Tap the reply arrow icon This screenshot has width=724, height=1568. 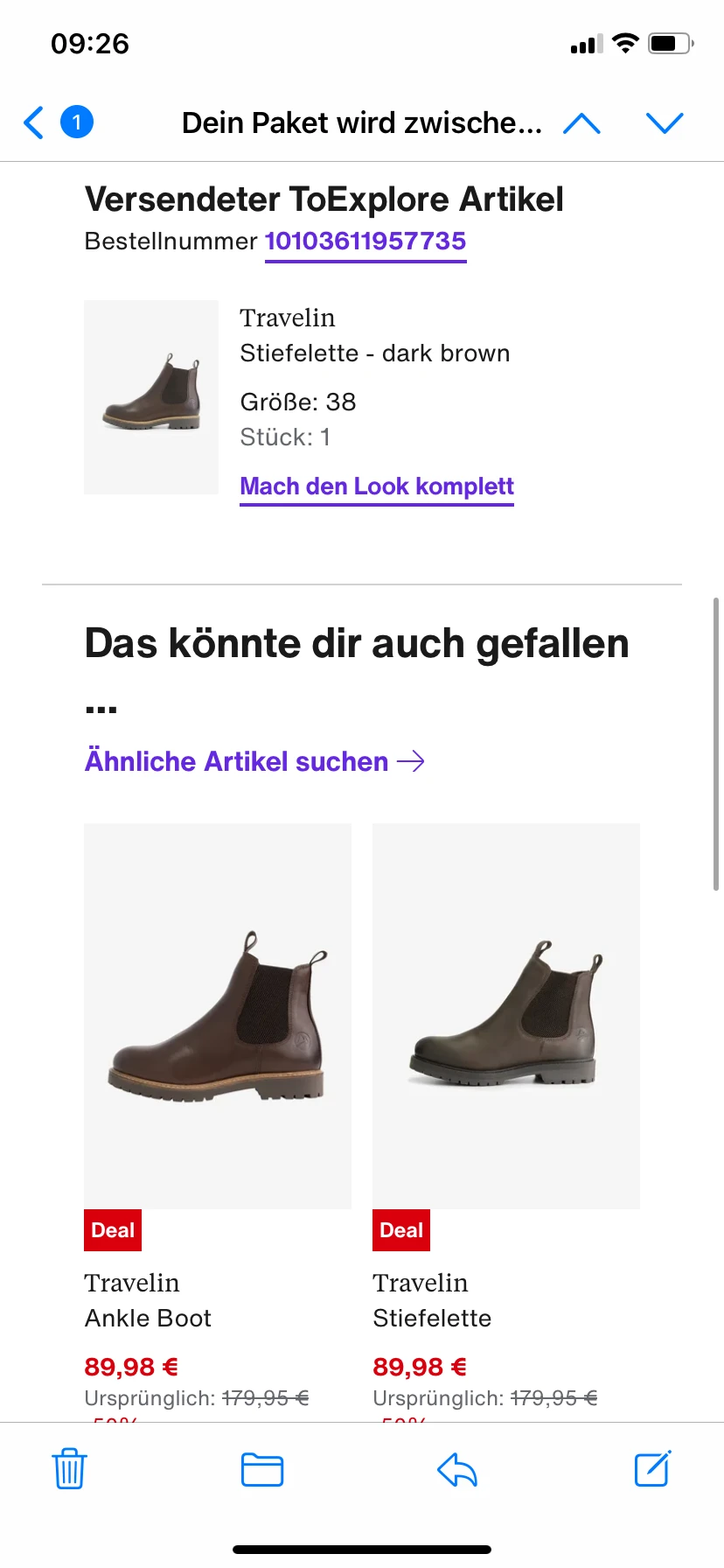[456, 1470]
